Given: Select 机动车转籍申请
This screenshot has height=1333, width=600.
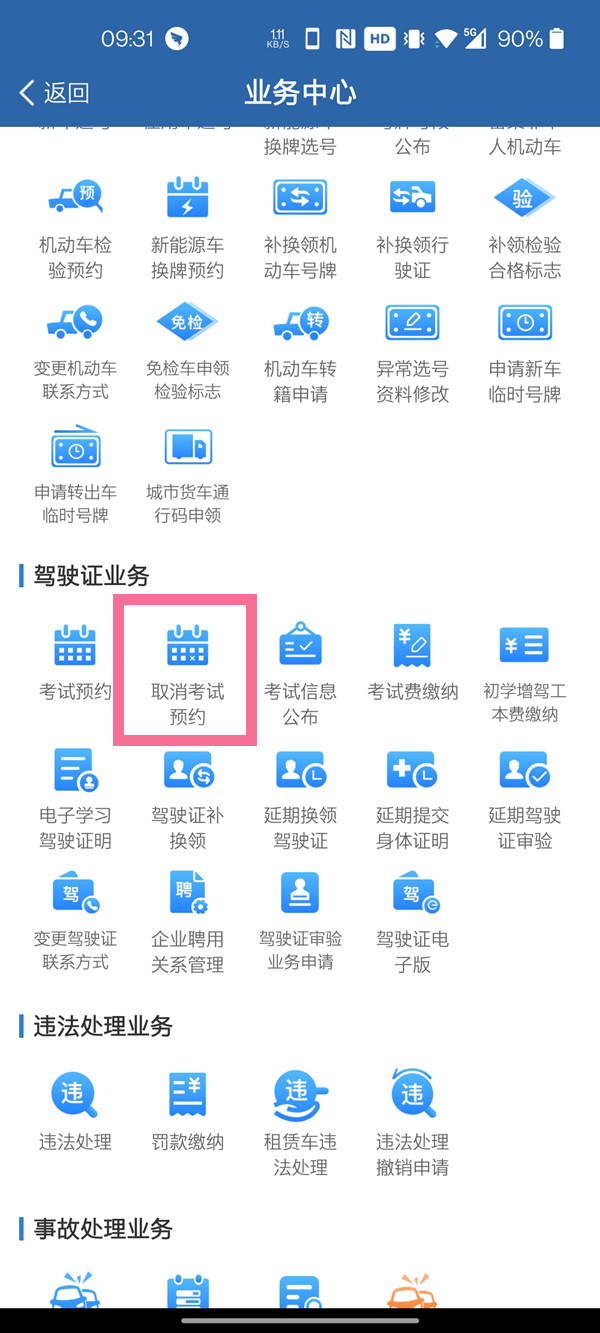Looking at the screenshot, I should 300,350.
